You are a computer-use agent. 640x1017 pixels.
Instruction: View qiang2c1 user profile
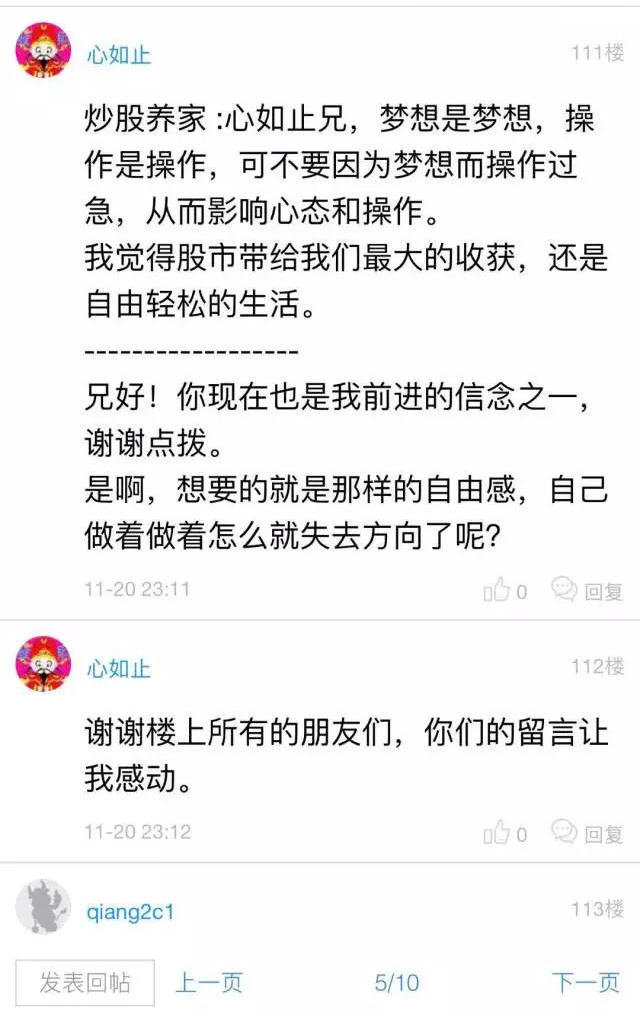pos(130,912)
